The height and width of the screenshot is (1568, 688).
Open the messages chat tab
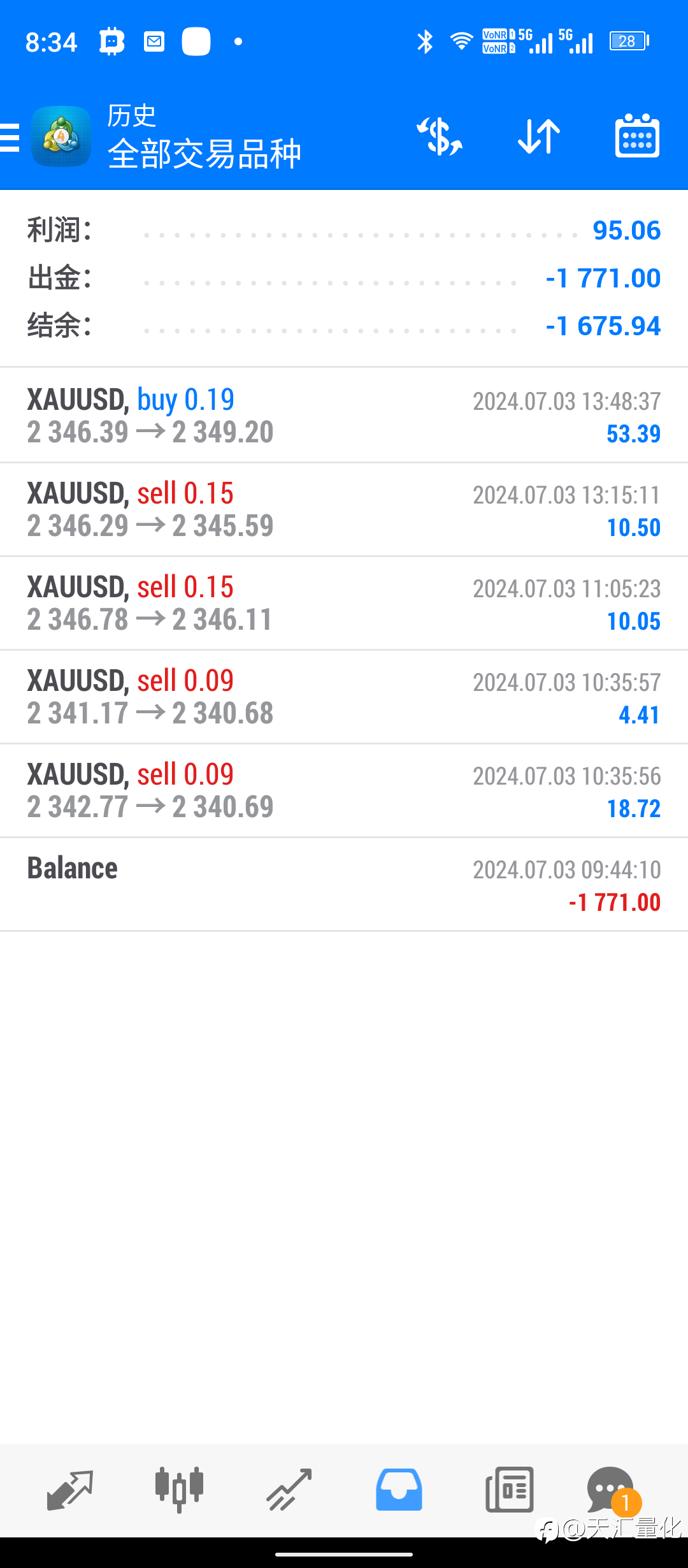pos(613,1490)
